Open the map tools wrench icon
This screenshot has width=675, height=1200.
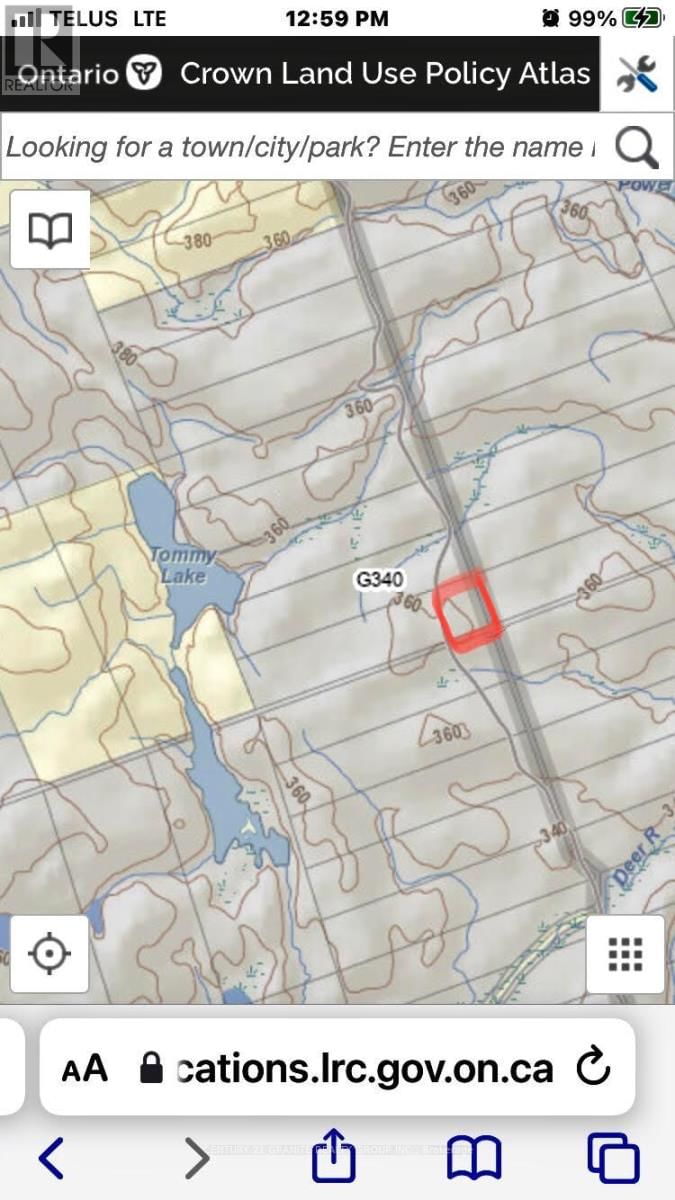coord(637,74)
